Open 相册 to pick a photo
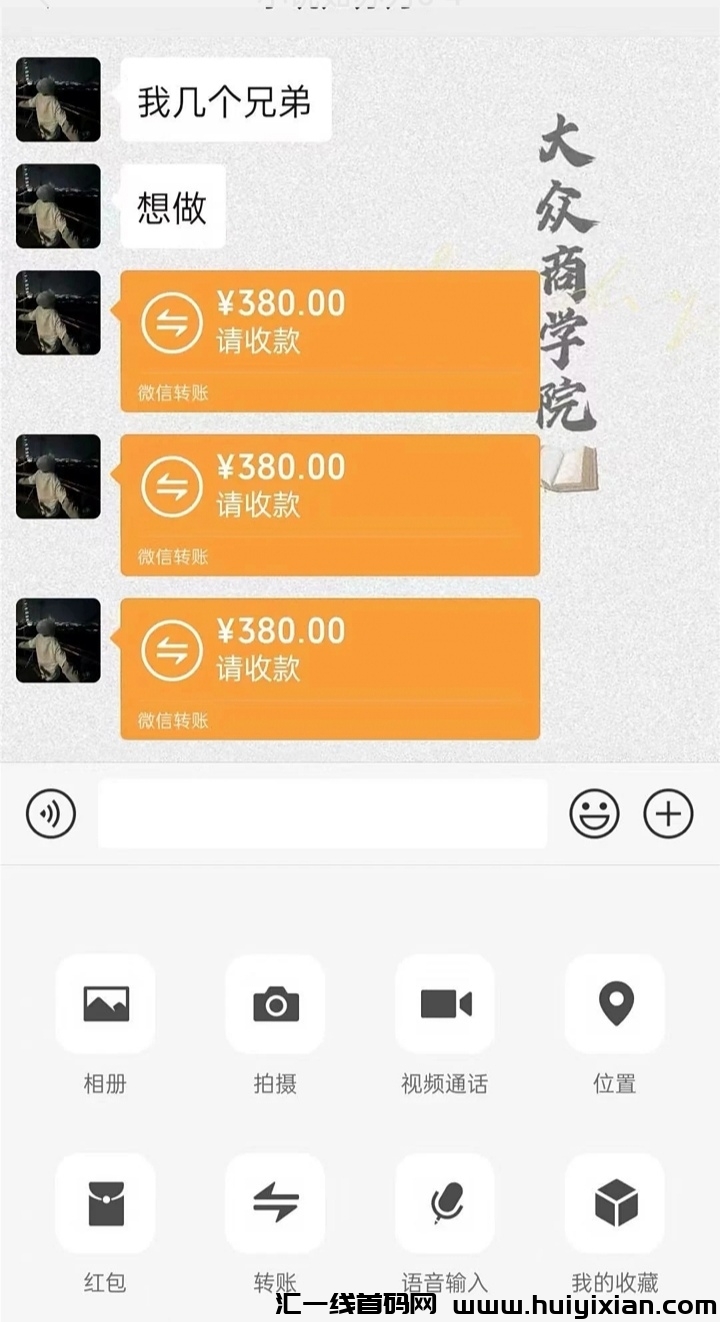The image size is (720, 1322). click(x=105, y=1003)
